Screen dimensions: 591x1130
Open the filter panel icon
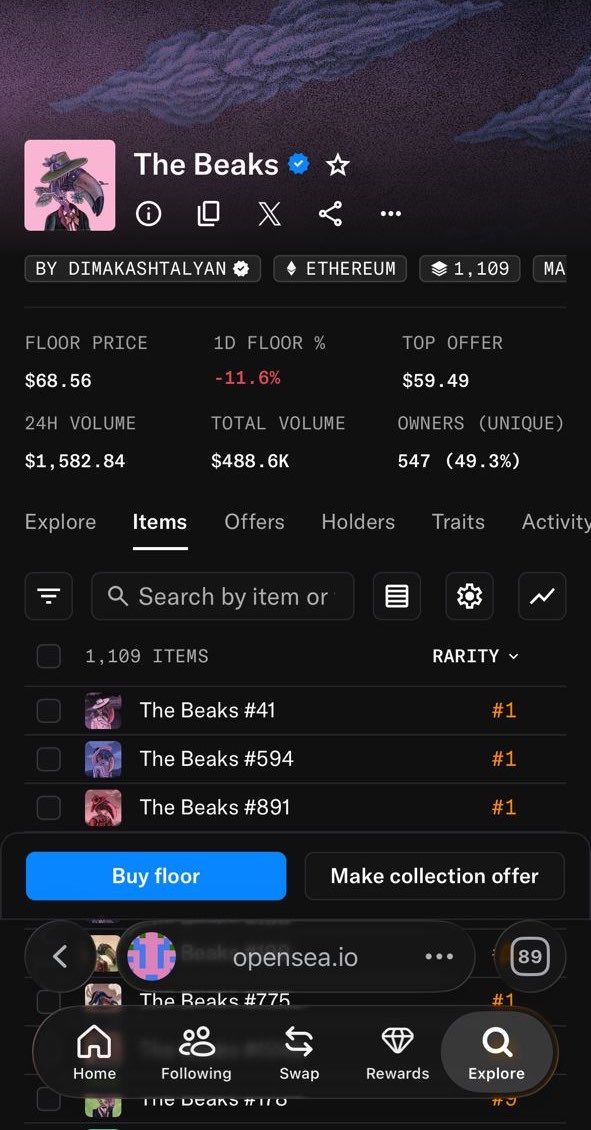tap(48, 596)
